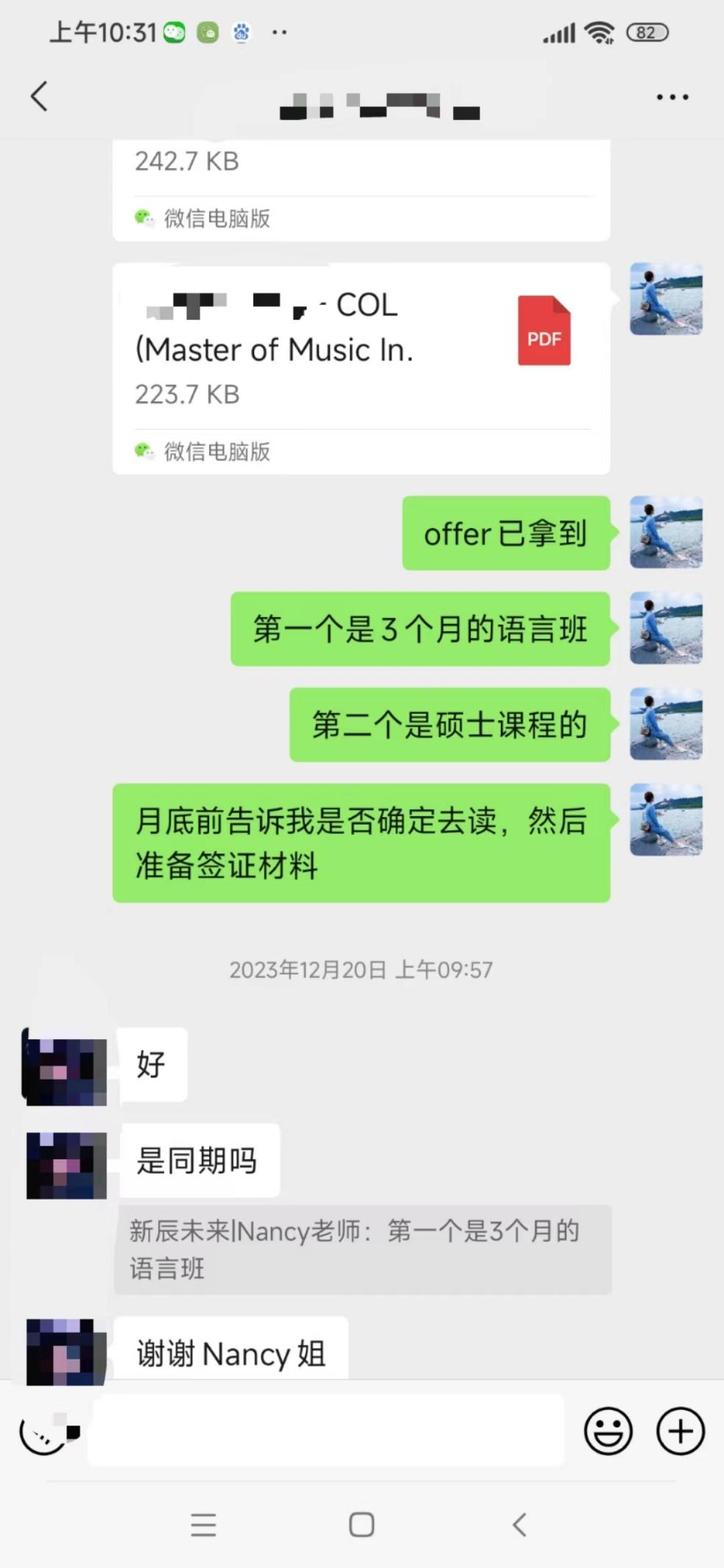Open the chat info overflow menu
Image resolution: width=724 pixels, height=1568 pixels.
pyautogui.click(x=672, y=97)
